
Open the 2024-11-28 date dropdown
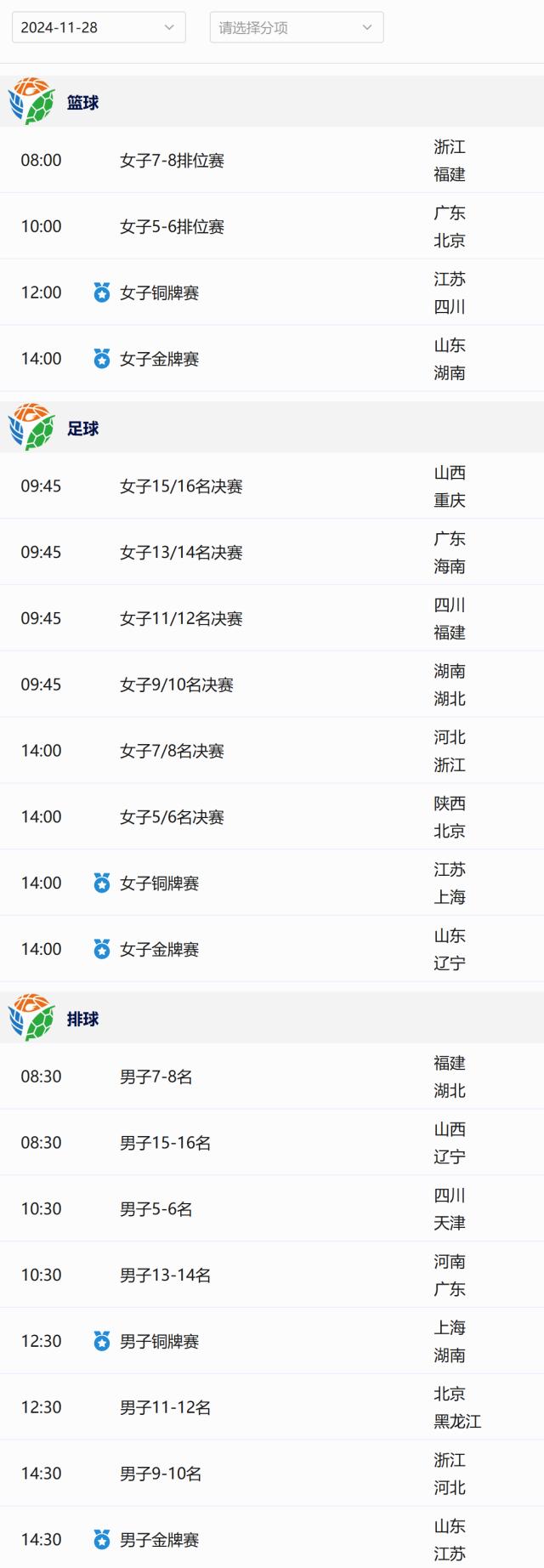pyautogui.click(x=99, y=27)
